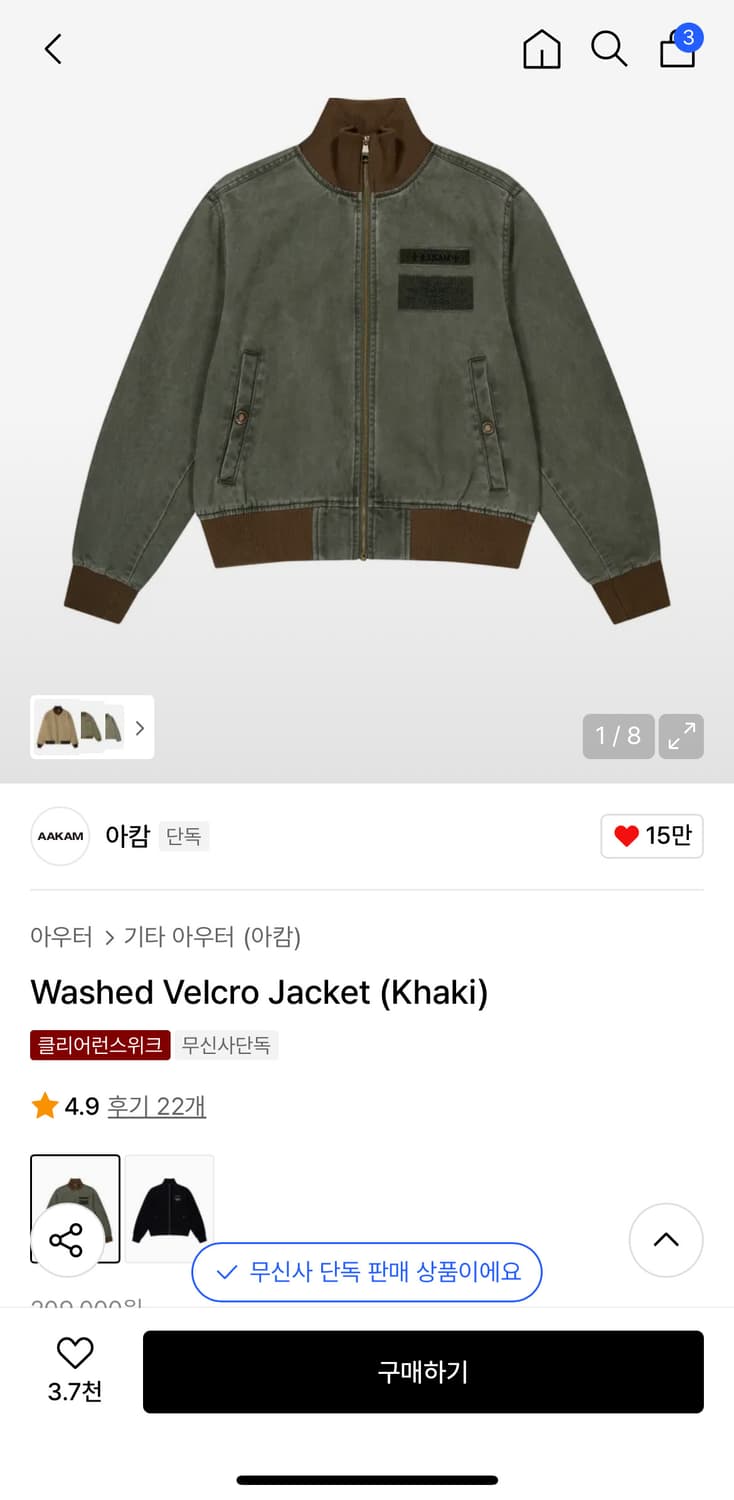Tap the yellow star rating icon
This screenshot has height=1500, width=734.
[44, 1105]
